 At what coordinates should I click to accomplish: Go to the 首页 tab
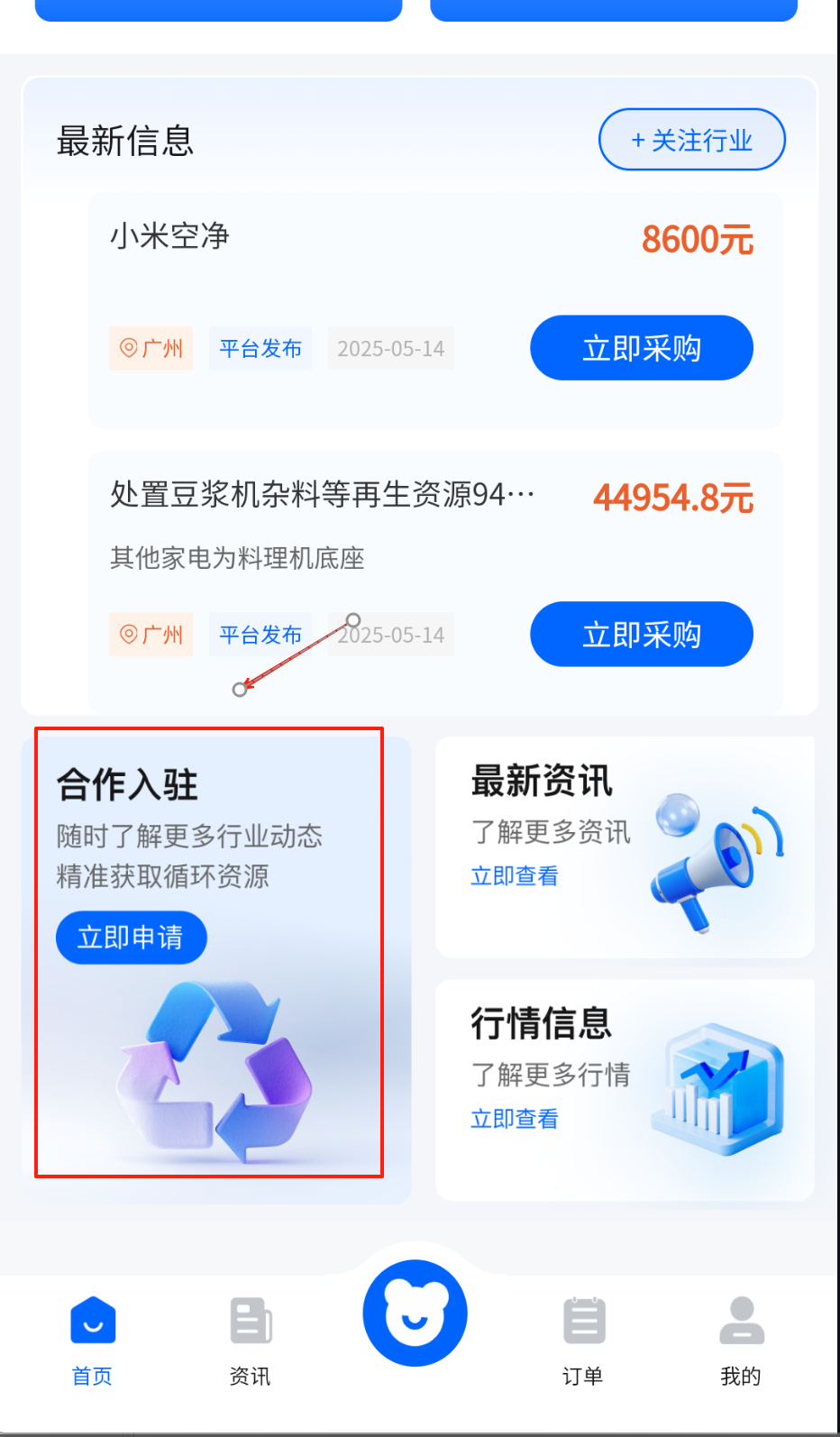(x=92, y=1340)
